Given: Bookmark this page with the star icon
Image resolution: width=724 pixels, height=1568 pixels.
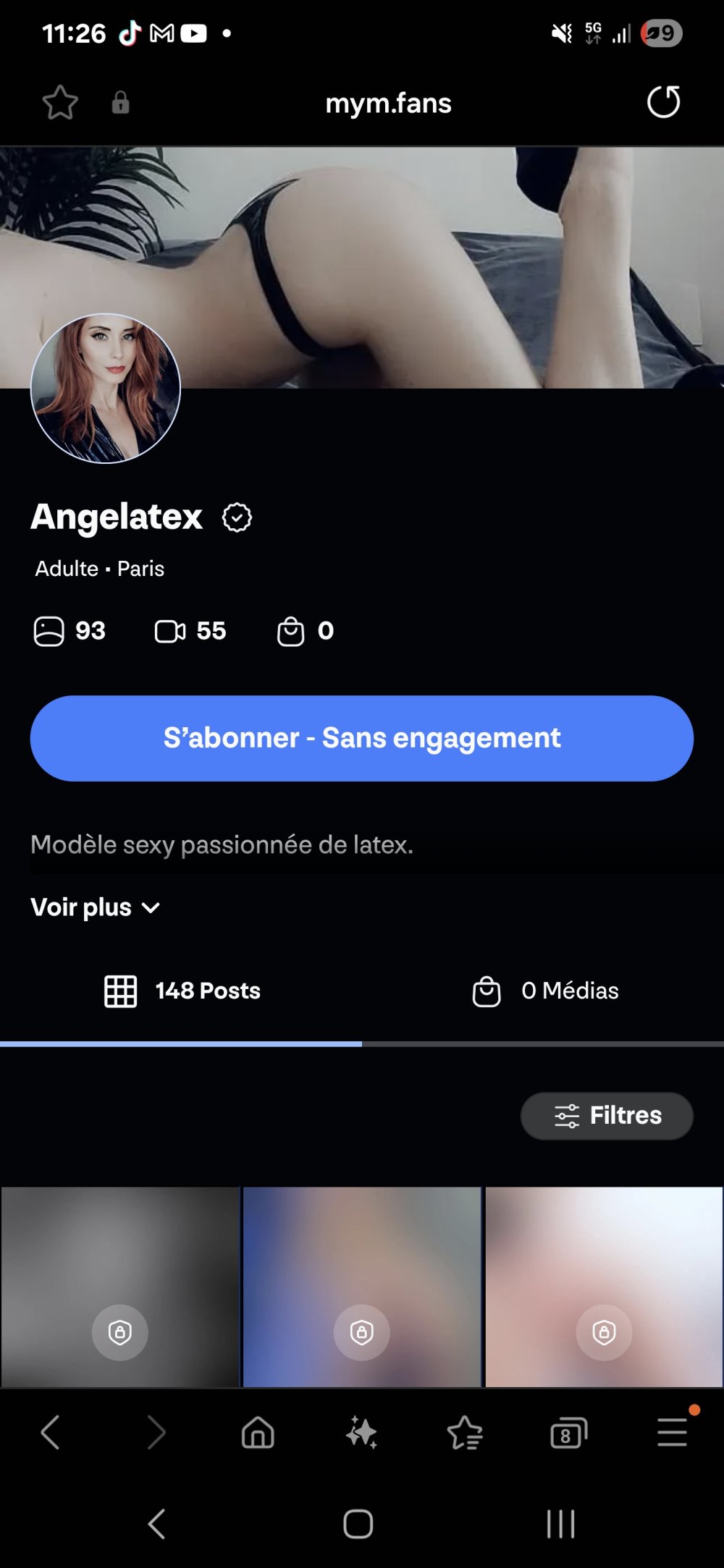Looking at the screenshot, I should (60, 103).
